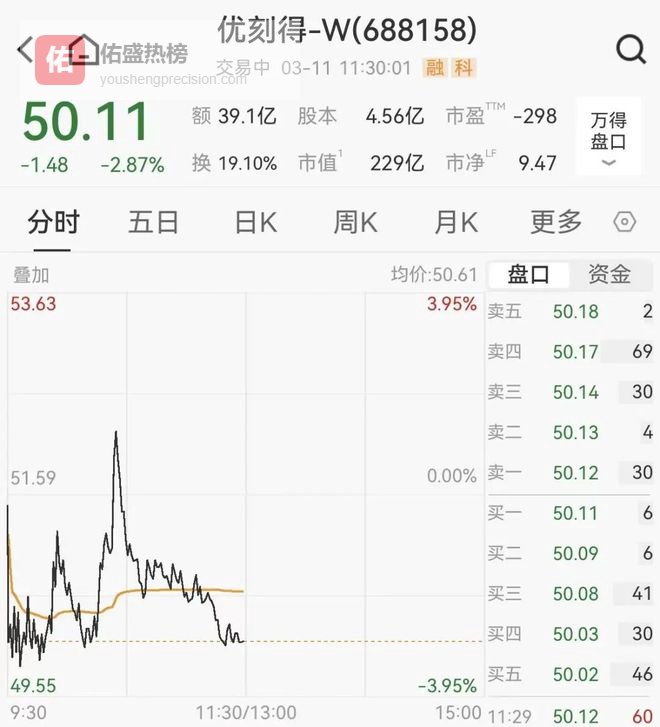Screen dimensions: 660x727
Task: Switch to the 五日 chart tab
Action: [x=153, y=222]
